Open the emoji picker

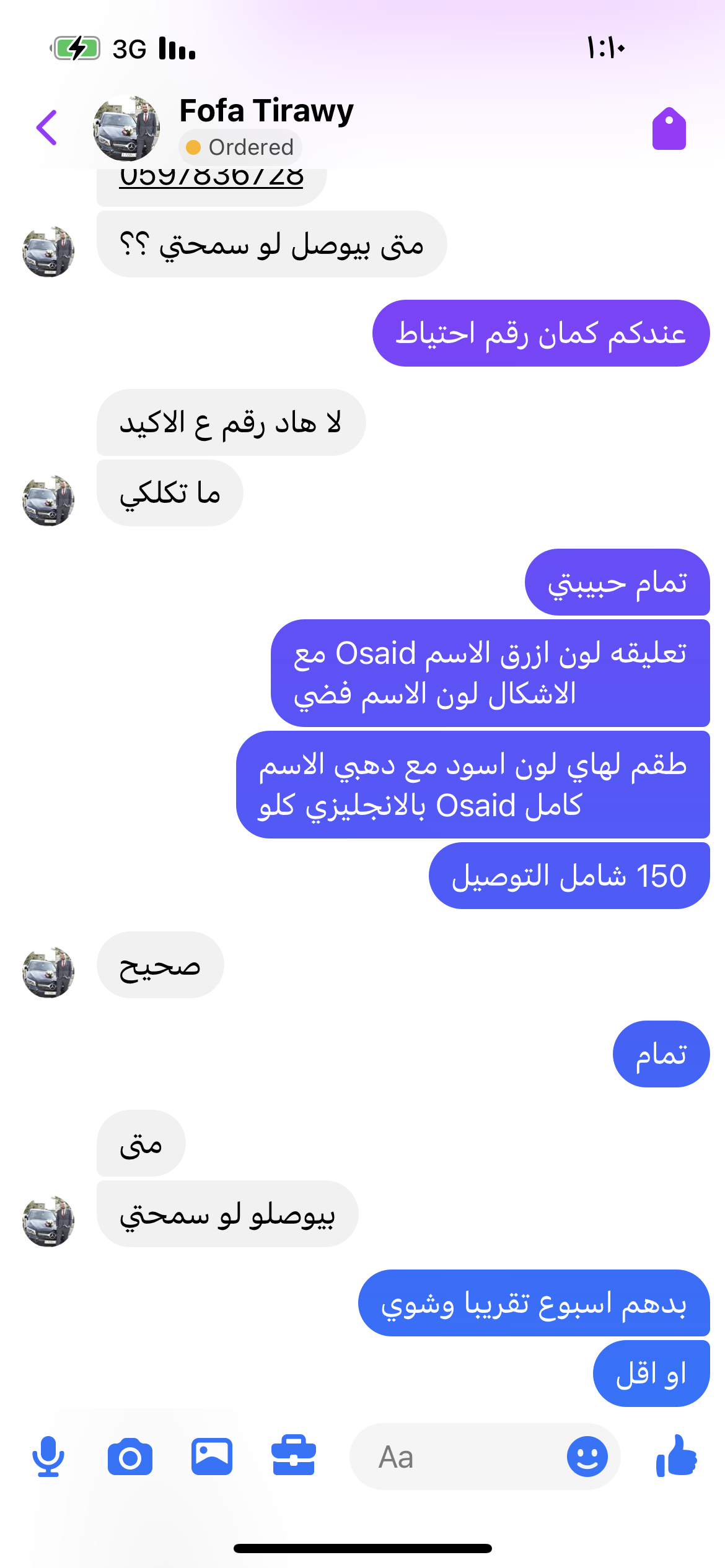click(587, 1457)
